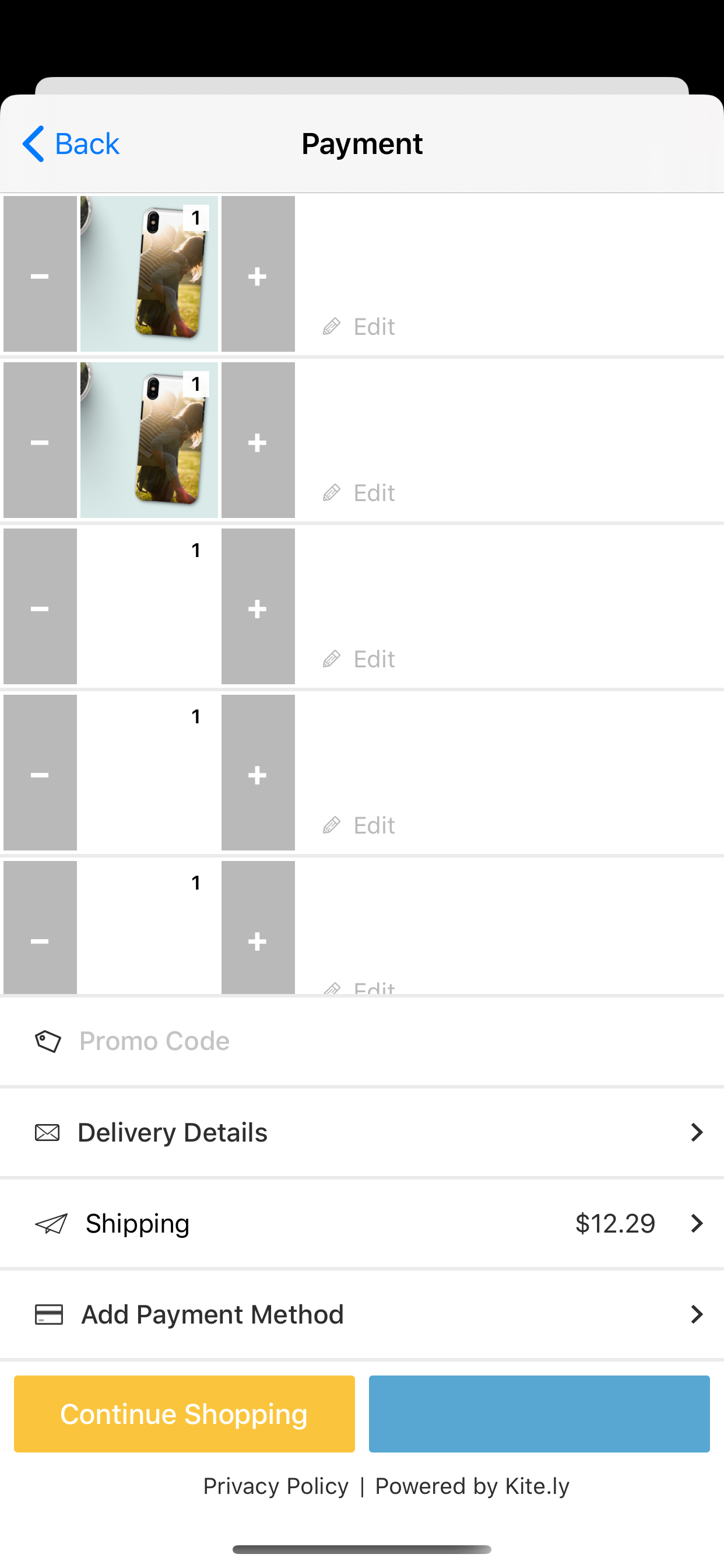This screenshot has width=724, height=1568.
Task: Tap Continue Shopping
Action: tap(184, 1414)
